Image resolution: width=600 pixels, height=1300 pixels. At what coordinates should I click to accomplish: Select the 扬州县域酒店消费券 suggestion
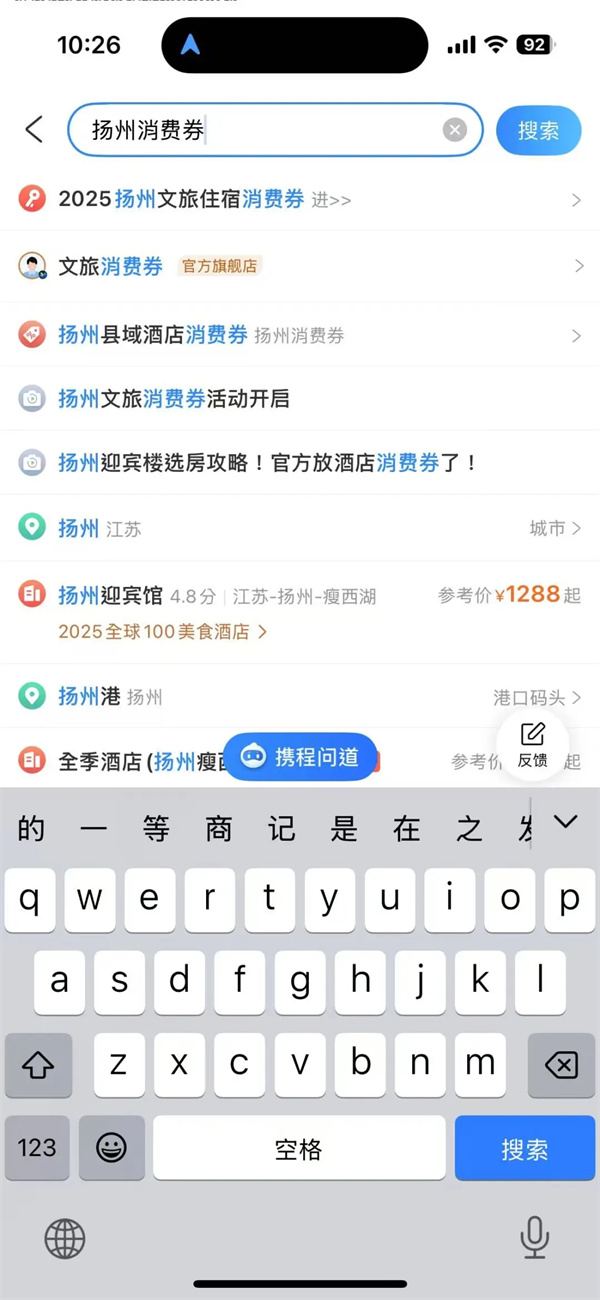300,335
